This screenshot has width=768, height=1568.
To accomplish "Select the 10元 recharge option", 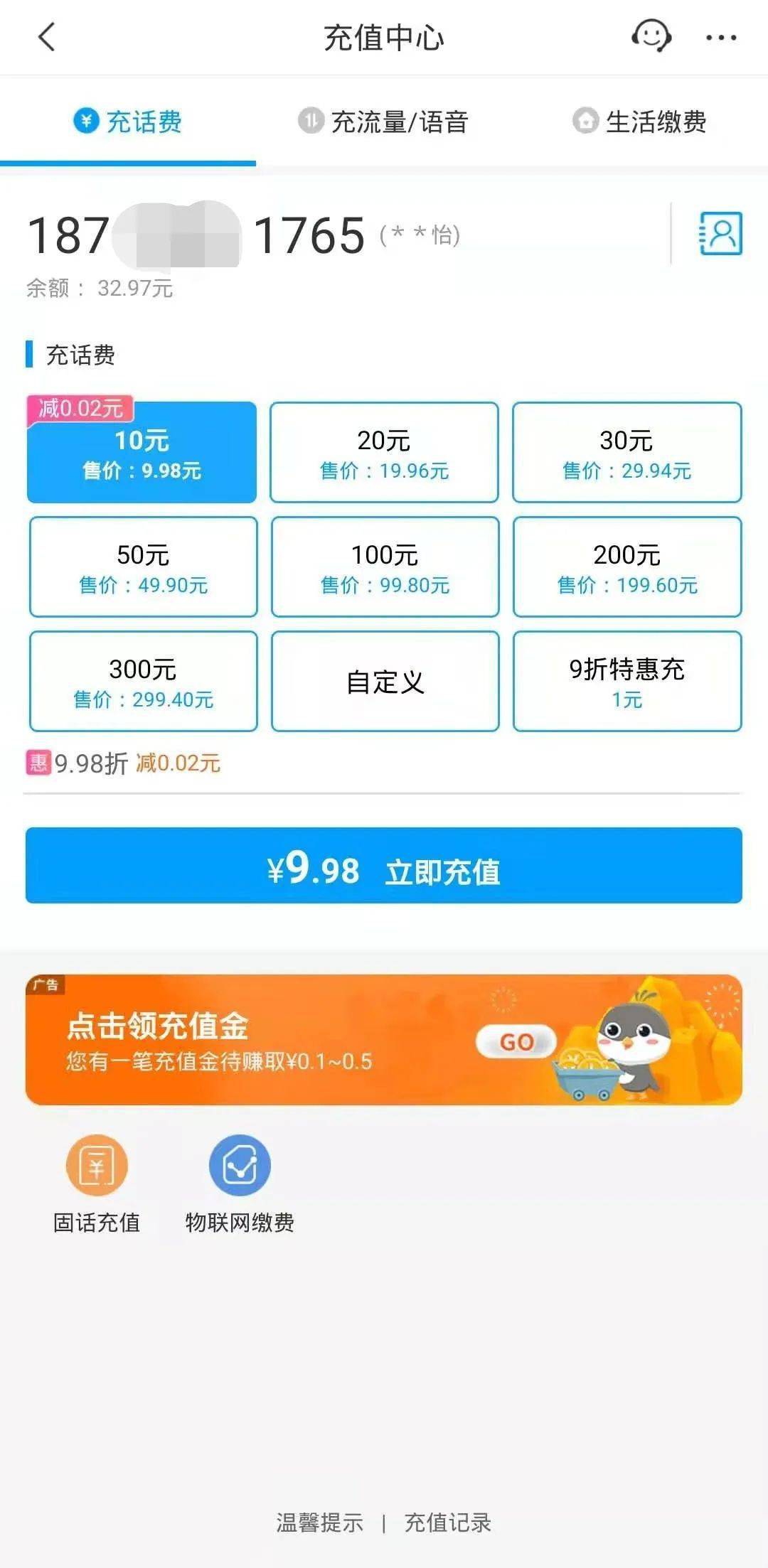I will pos(142,453).
